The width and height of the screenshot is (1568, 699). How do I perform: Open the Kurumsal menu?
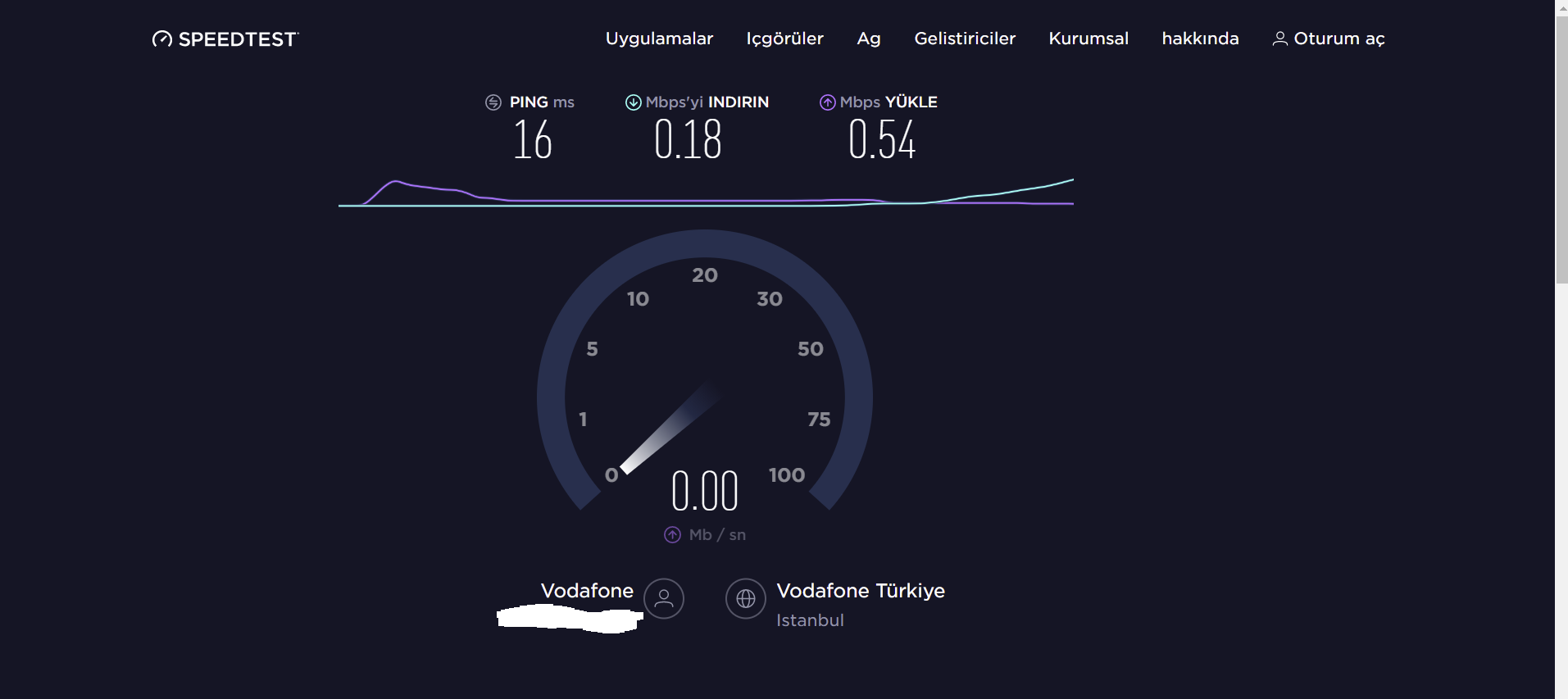(x=1088, y=39)
